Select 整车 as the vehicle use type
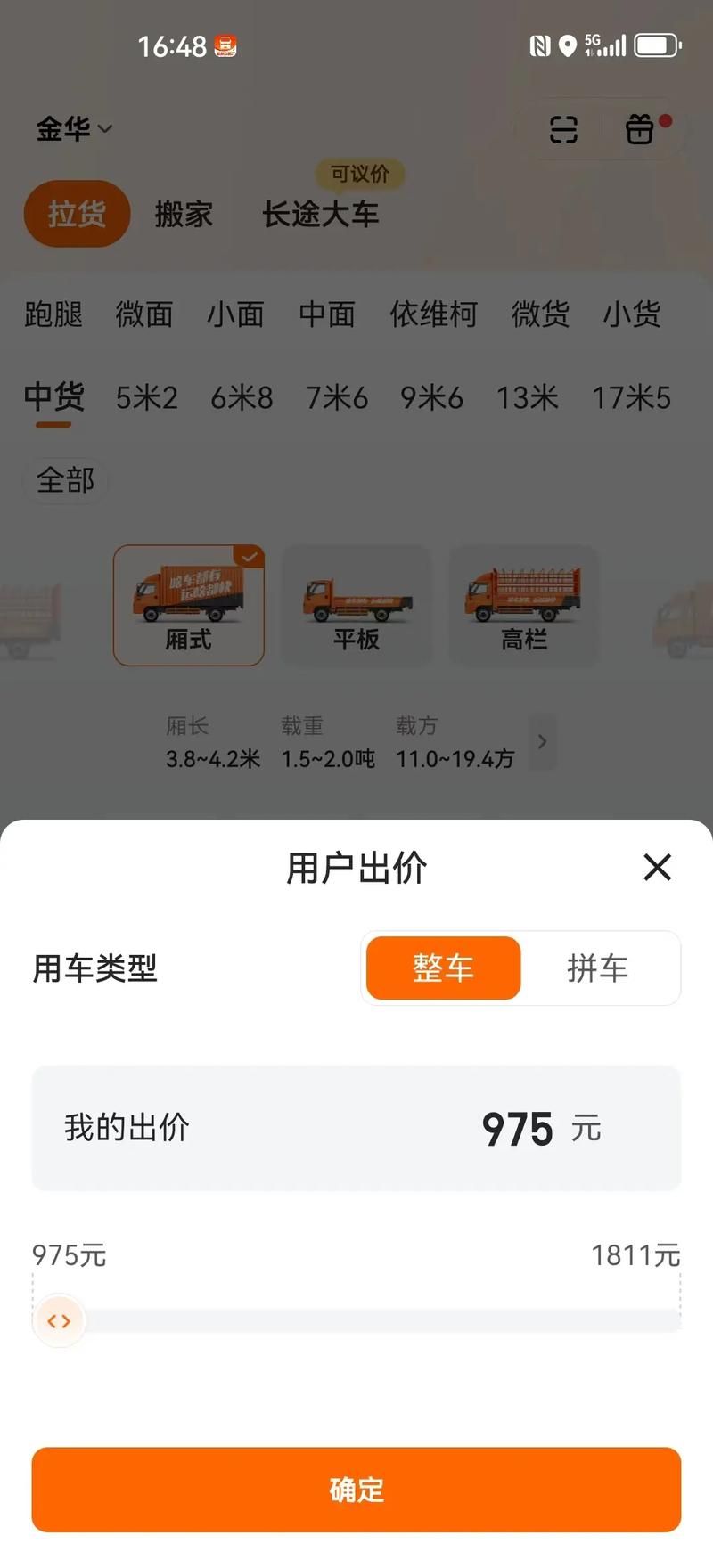713x1568 pixels. (x=443, y=968)
